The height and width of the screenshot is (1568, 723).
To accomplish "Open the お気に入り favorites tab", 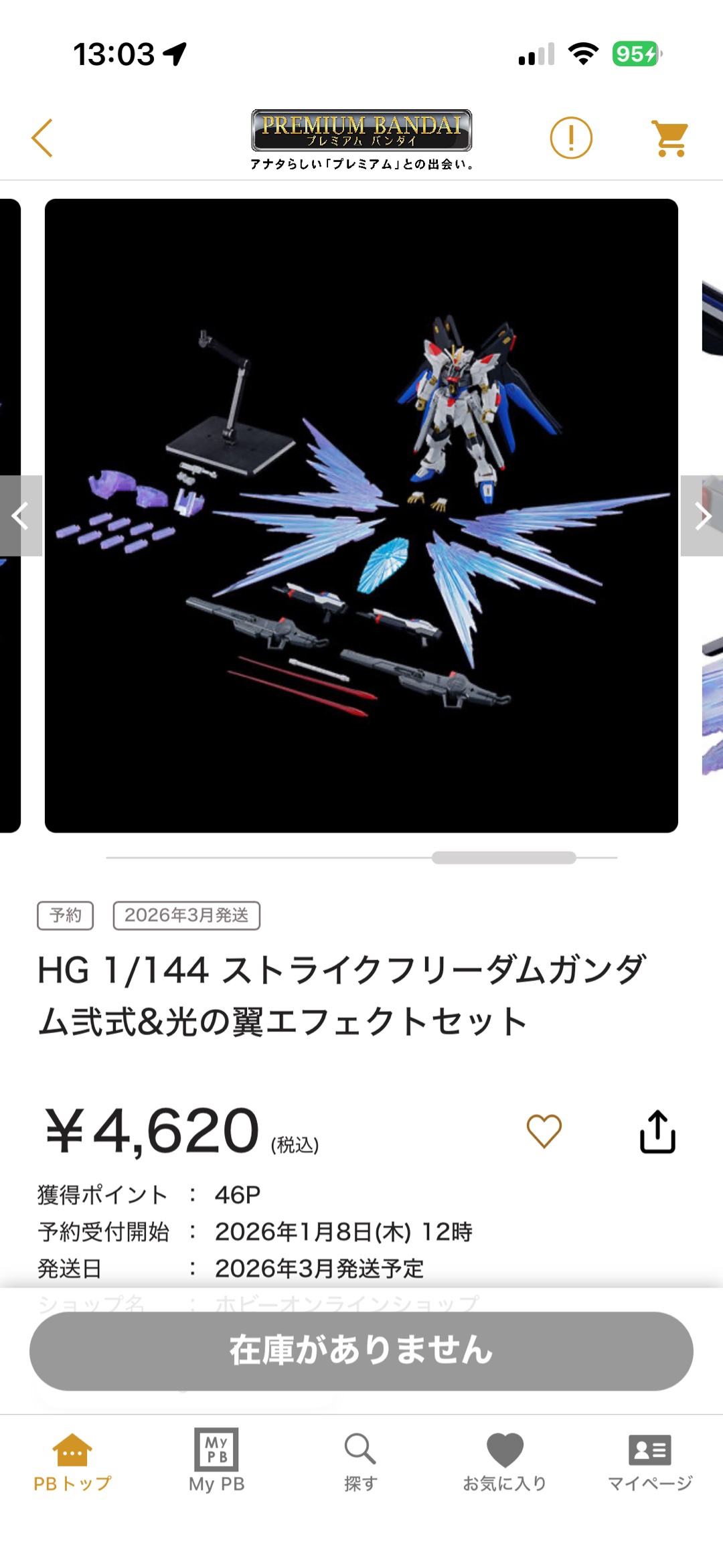I will pos(505,1463).
